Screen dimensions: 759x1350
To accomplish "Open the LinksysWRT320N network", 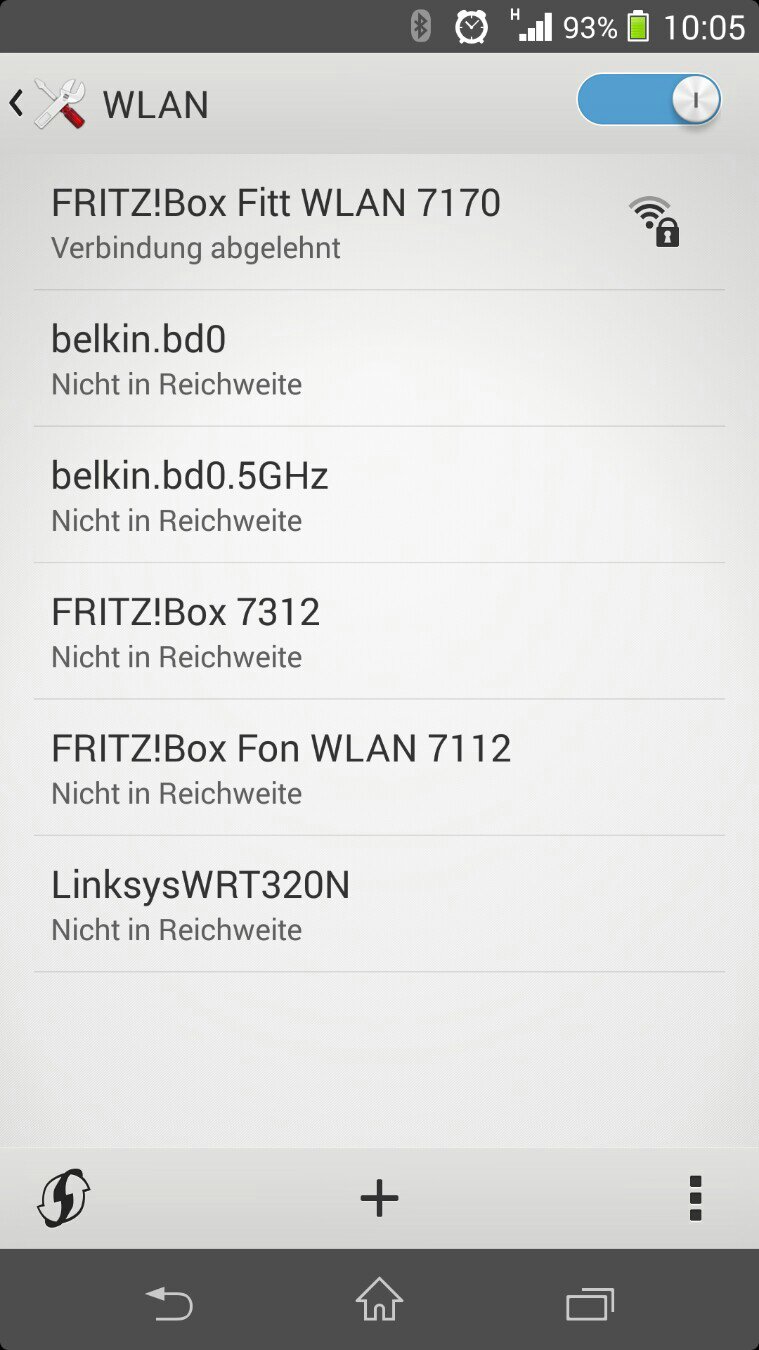I will pos(379,904).
